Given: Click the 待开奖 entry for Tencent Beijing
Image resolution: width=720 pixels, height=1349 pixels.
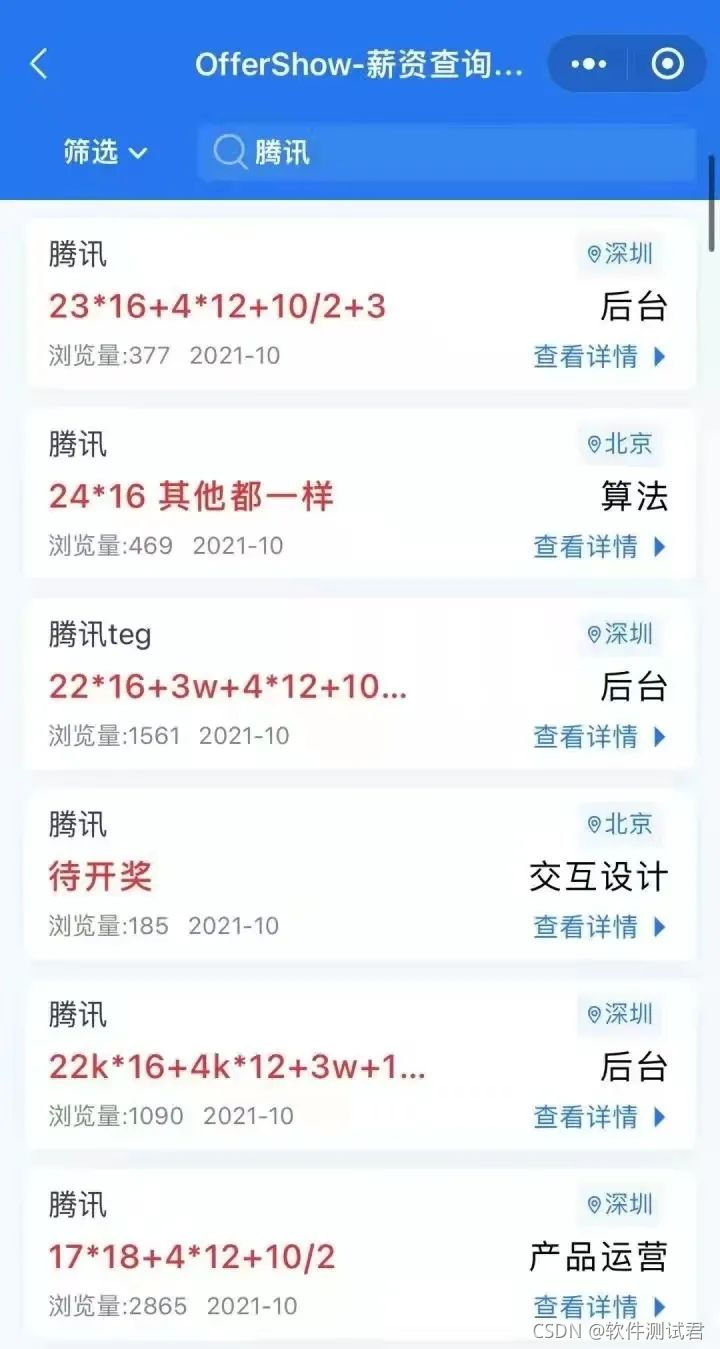Looking at the screenshot, I should click(99, 877).
